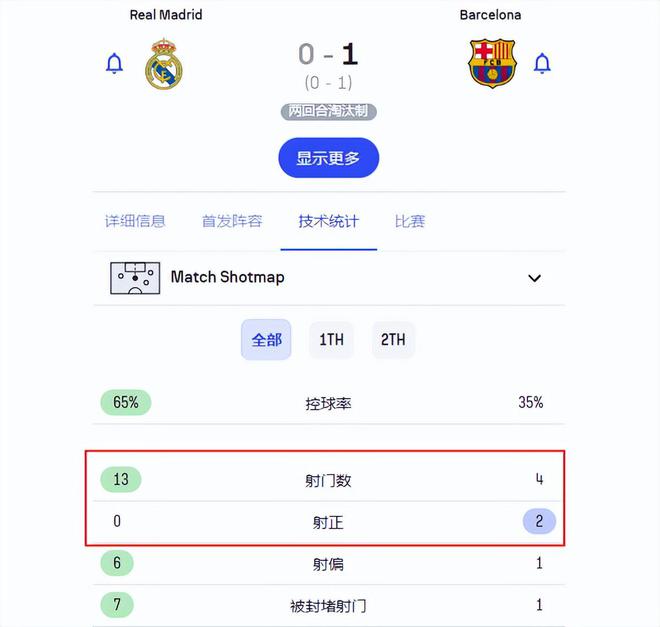
Task: Go to the 比赛 tab
Action: (x=410, y=221)
